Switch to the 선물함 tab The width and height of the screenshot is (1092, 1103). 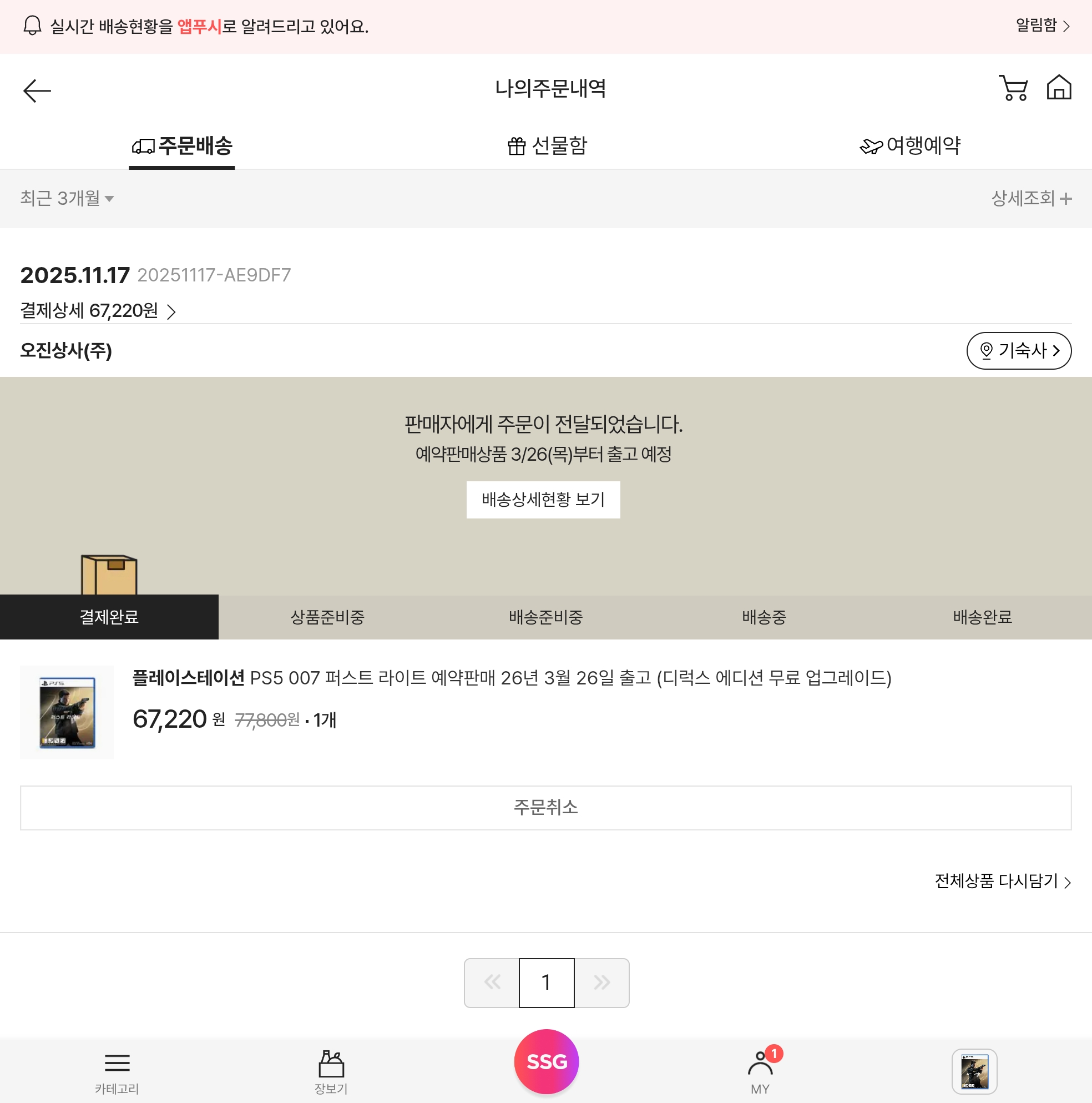point(547,146)
